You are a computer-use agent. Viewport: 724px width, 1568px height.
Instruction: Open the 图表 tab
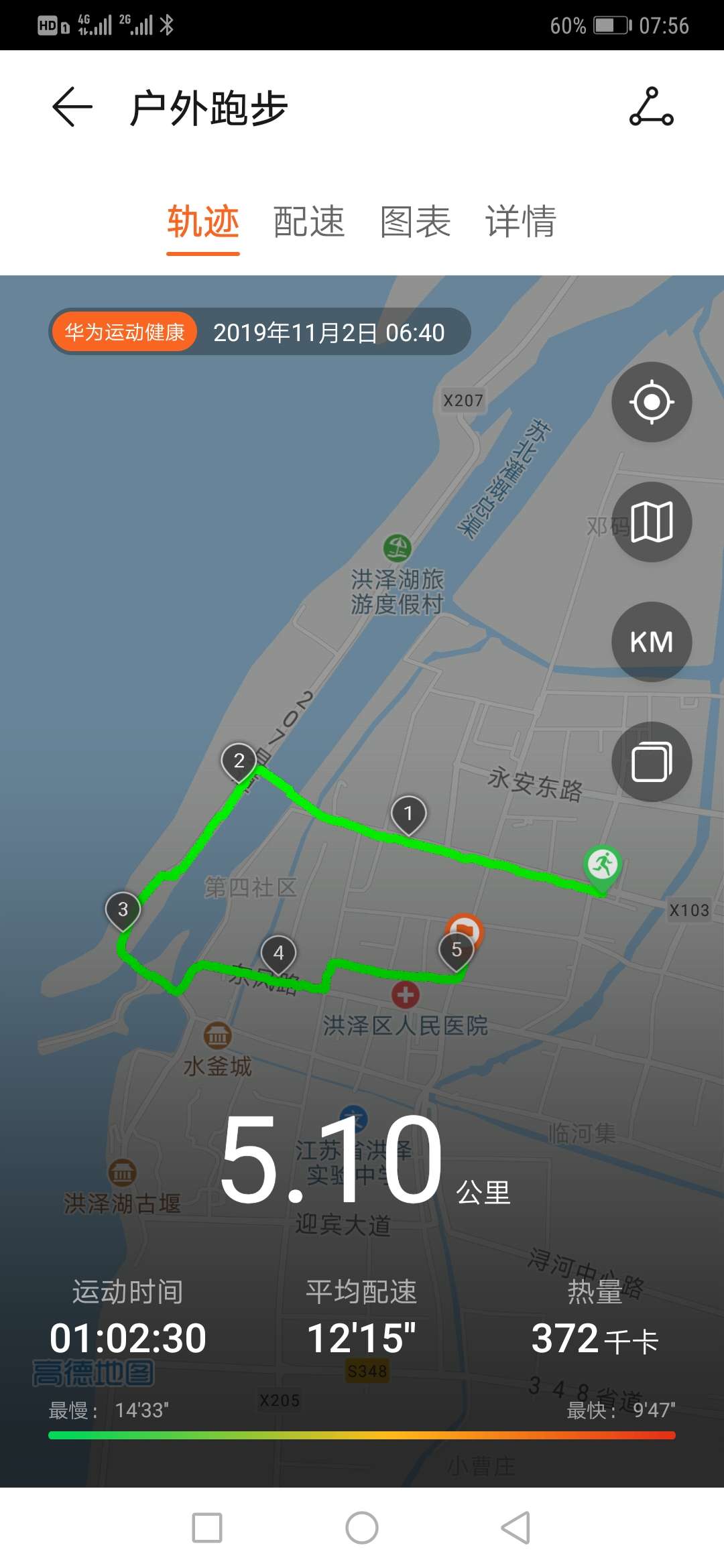point(415,222)
